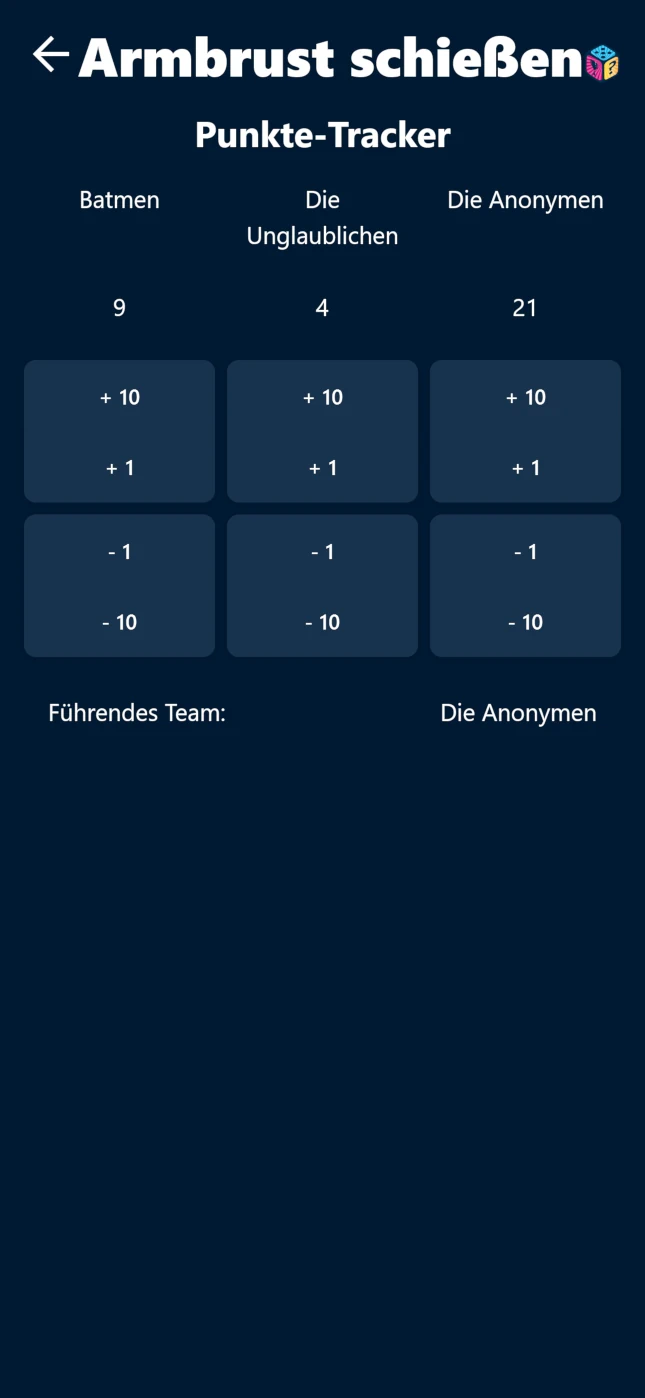Go back using the arrow icon
Screen dimensions: 645x1398
[50, 55]
